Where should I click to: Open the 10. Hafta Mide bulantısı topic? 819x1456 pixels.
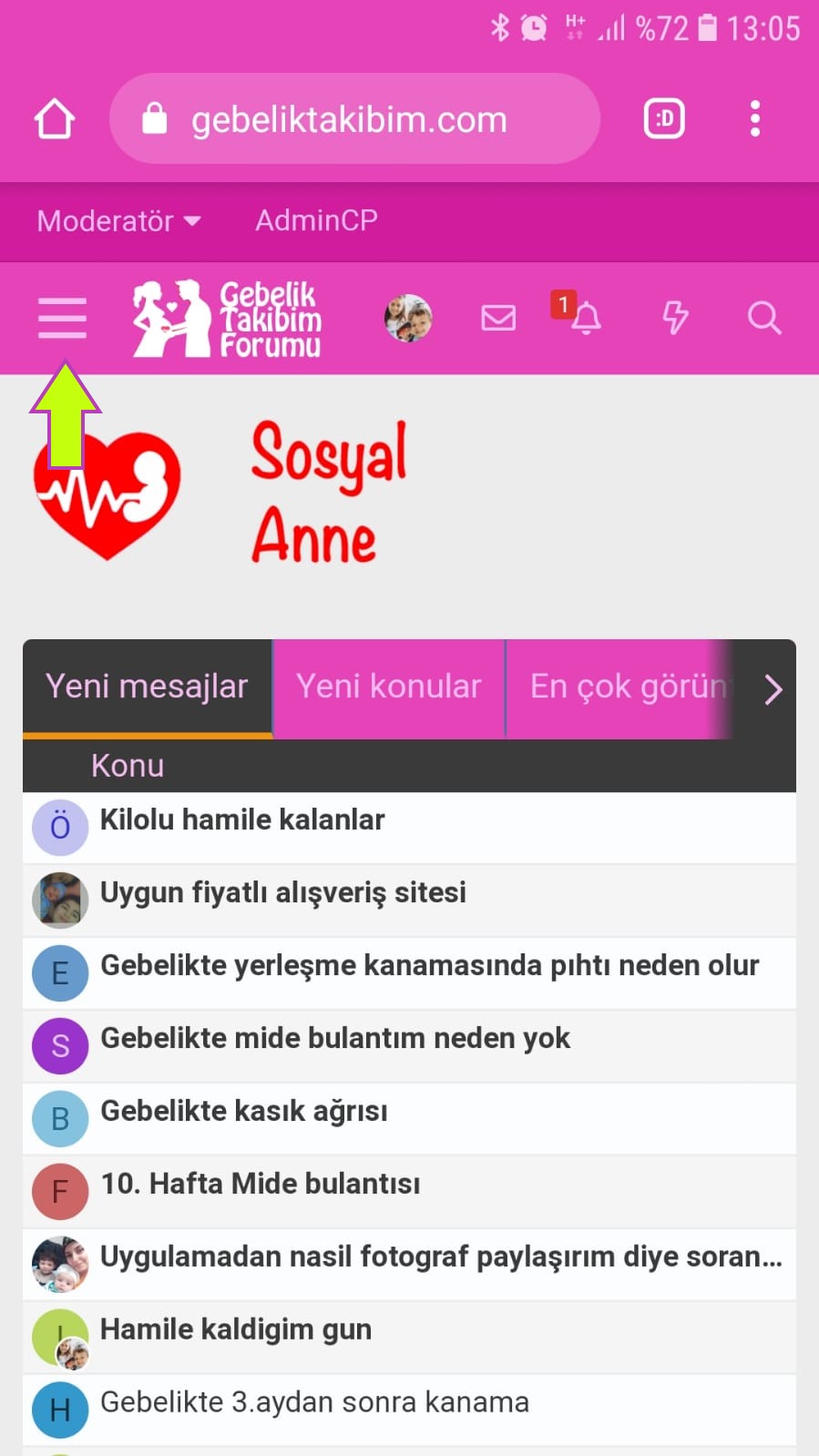coord(261,1184)
